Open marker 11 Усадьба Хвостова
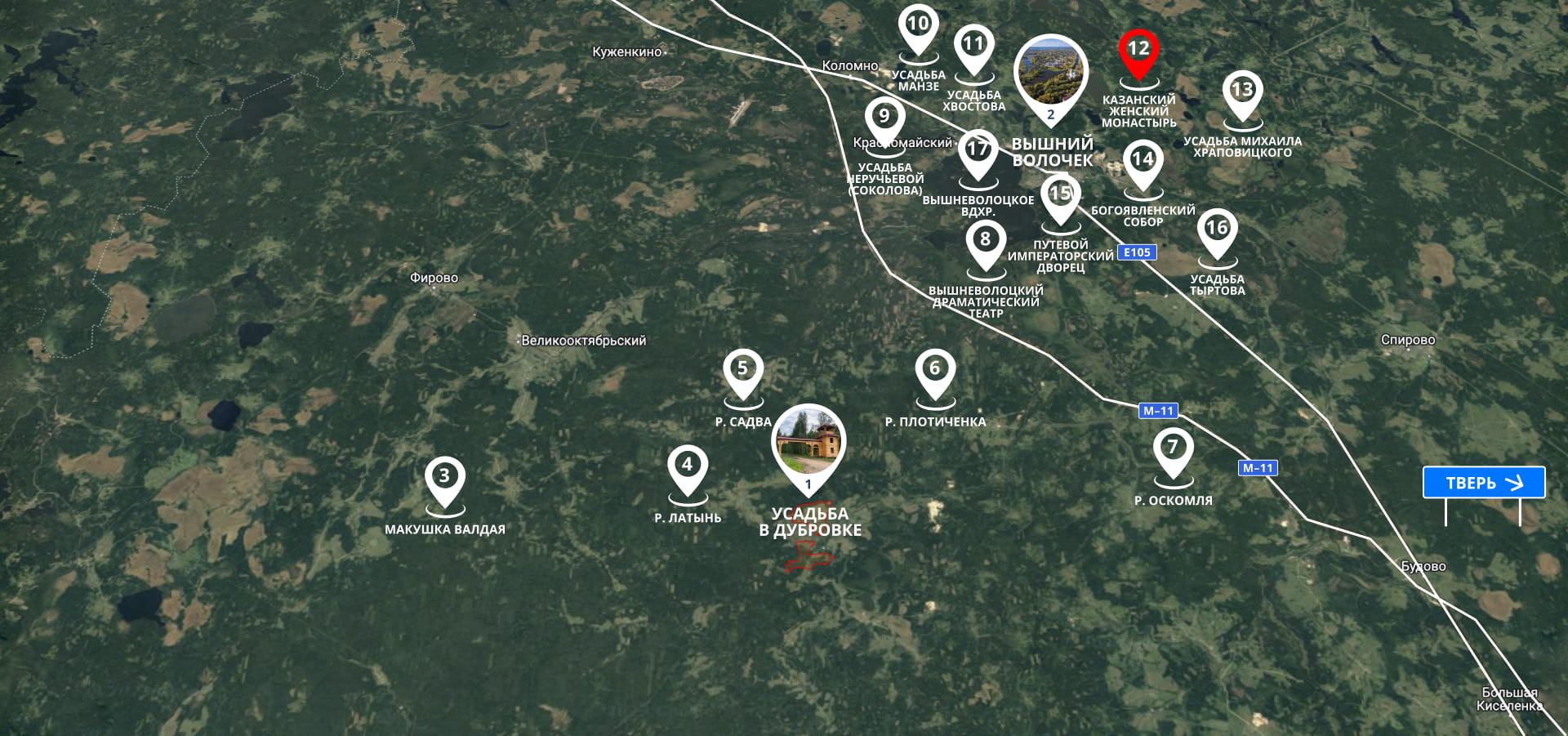 click(973, 44)
